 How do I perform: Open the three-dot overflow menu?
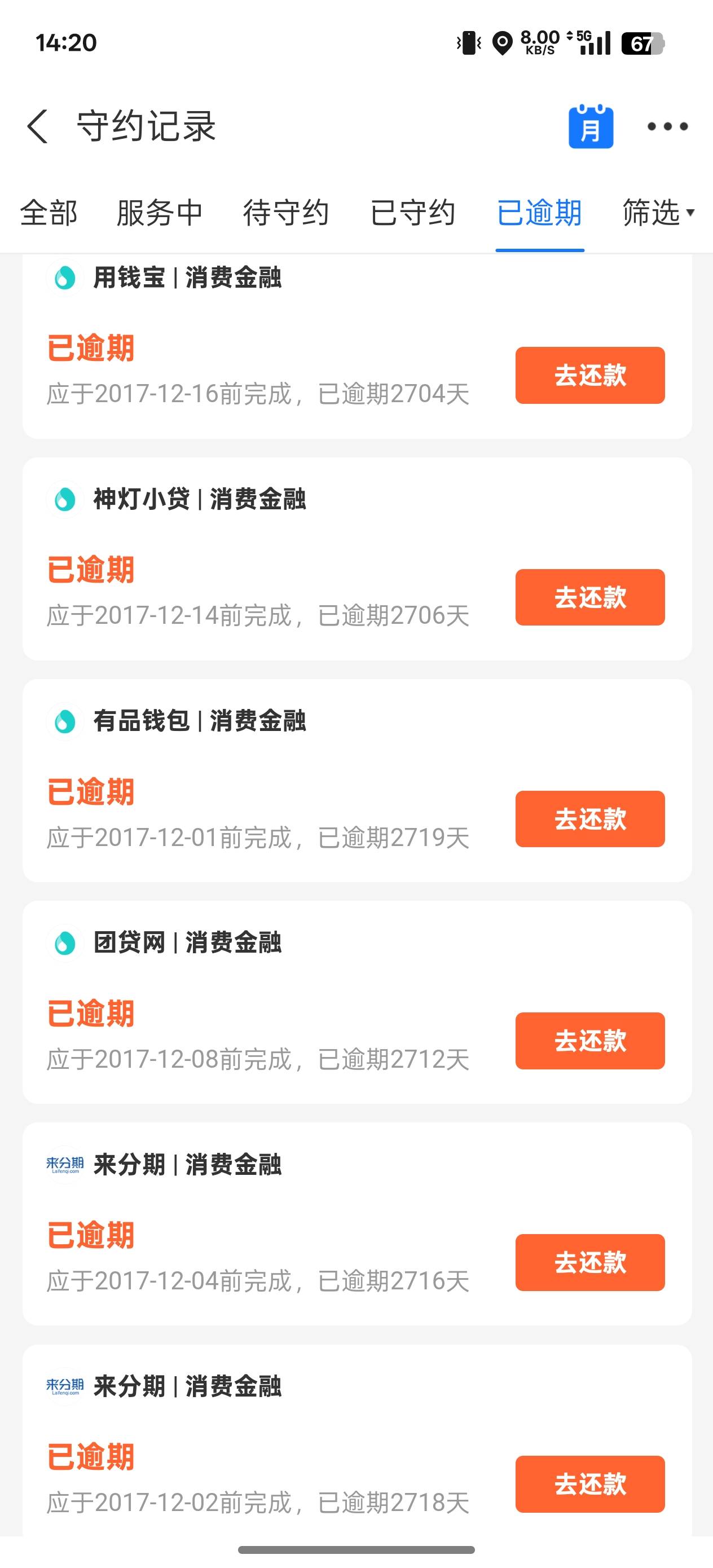tap(667, 126)
